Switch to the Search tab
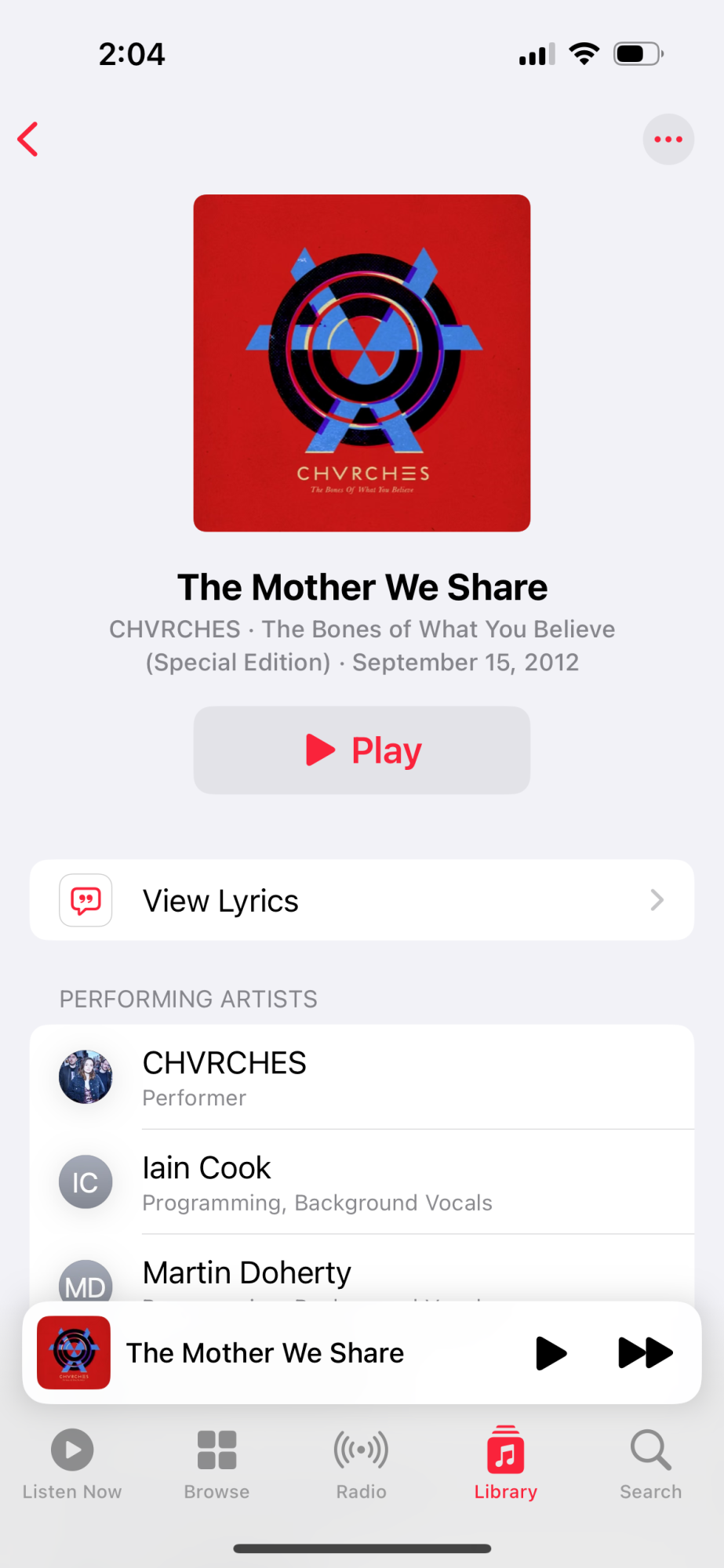Screen dimensions: 724x1568 (x=650, y=1463)
